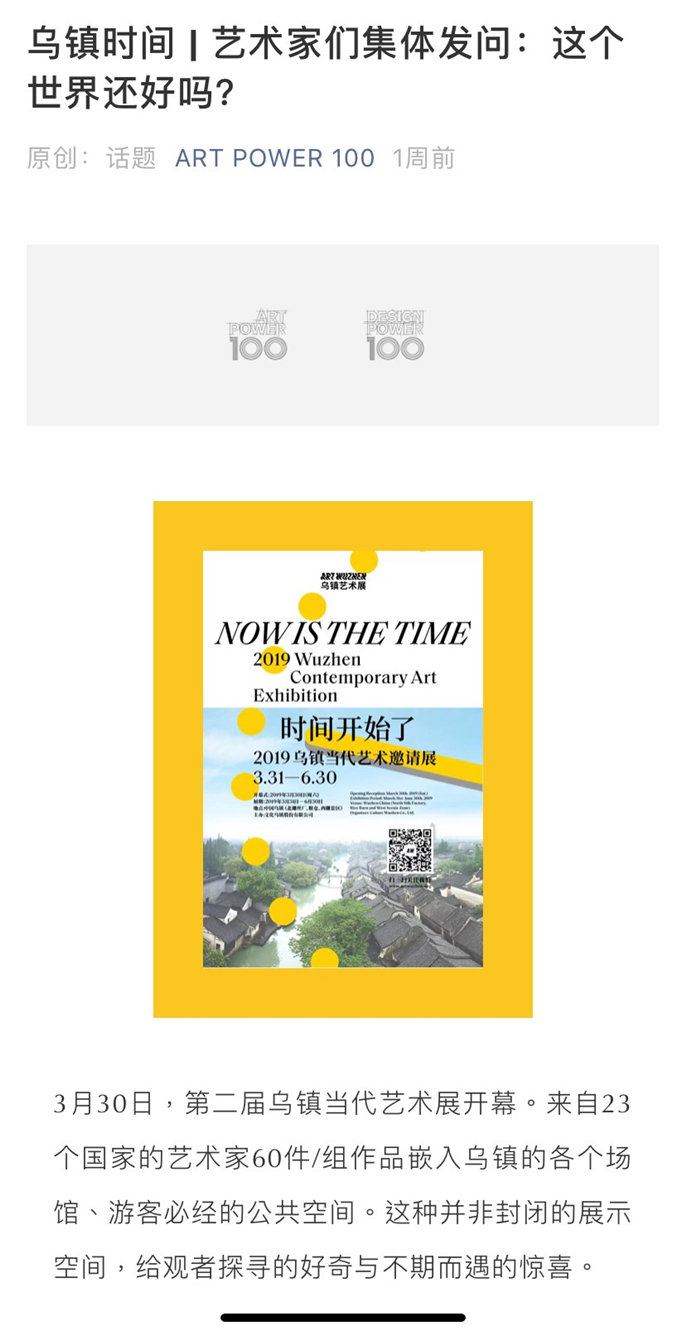Image resolution: width=686 pixels, height=1335 pixels.
Task: View the yellow exhibition poster image full screen
Action: (x=342, y=758)
